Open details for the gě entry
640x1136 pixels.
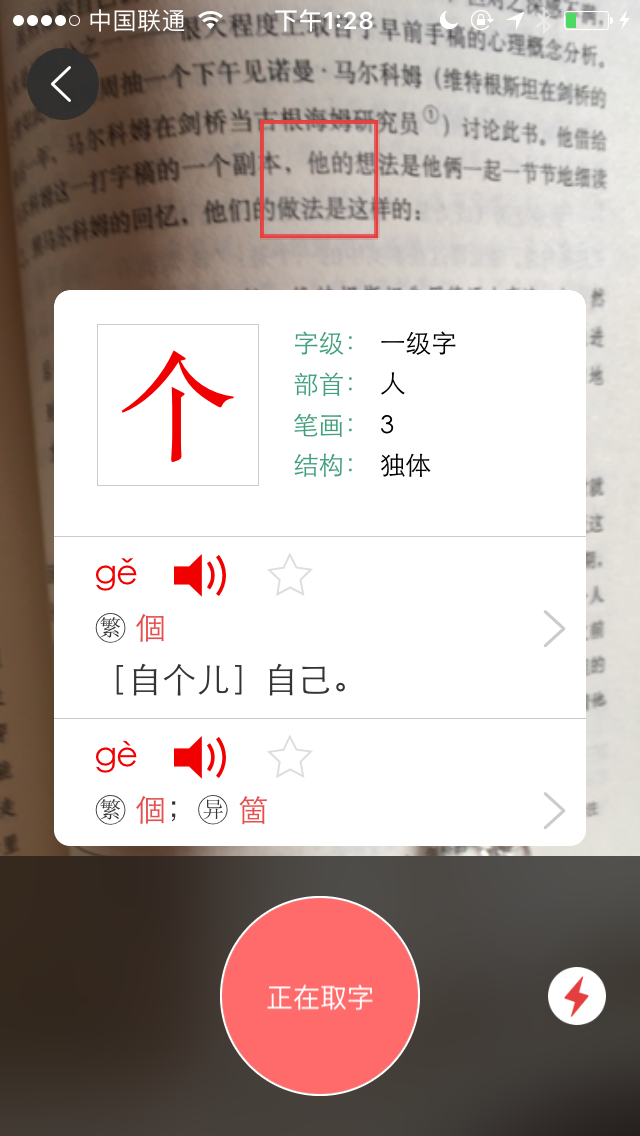554,629
